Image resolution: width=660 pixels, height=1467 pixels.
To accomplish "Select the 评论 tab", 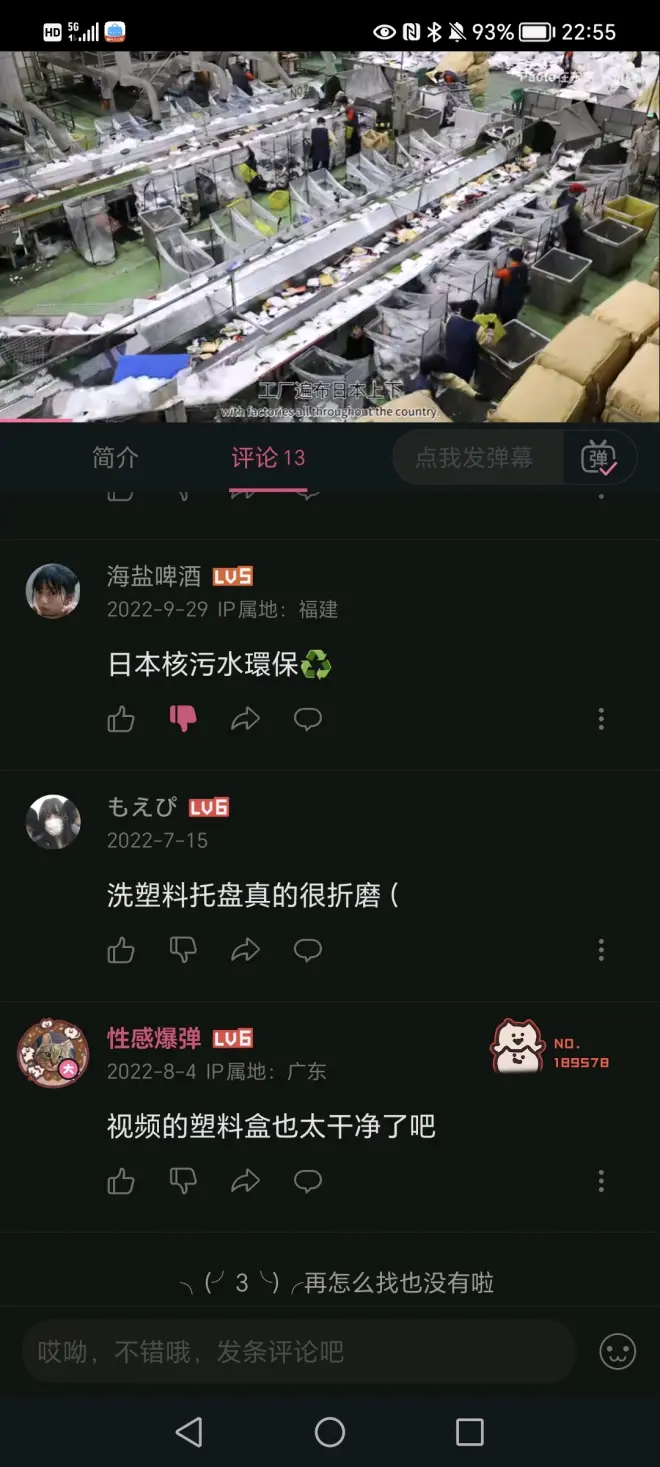I will coord(267,458).
